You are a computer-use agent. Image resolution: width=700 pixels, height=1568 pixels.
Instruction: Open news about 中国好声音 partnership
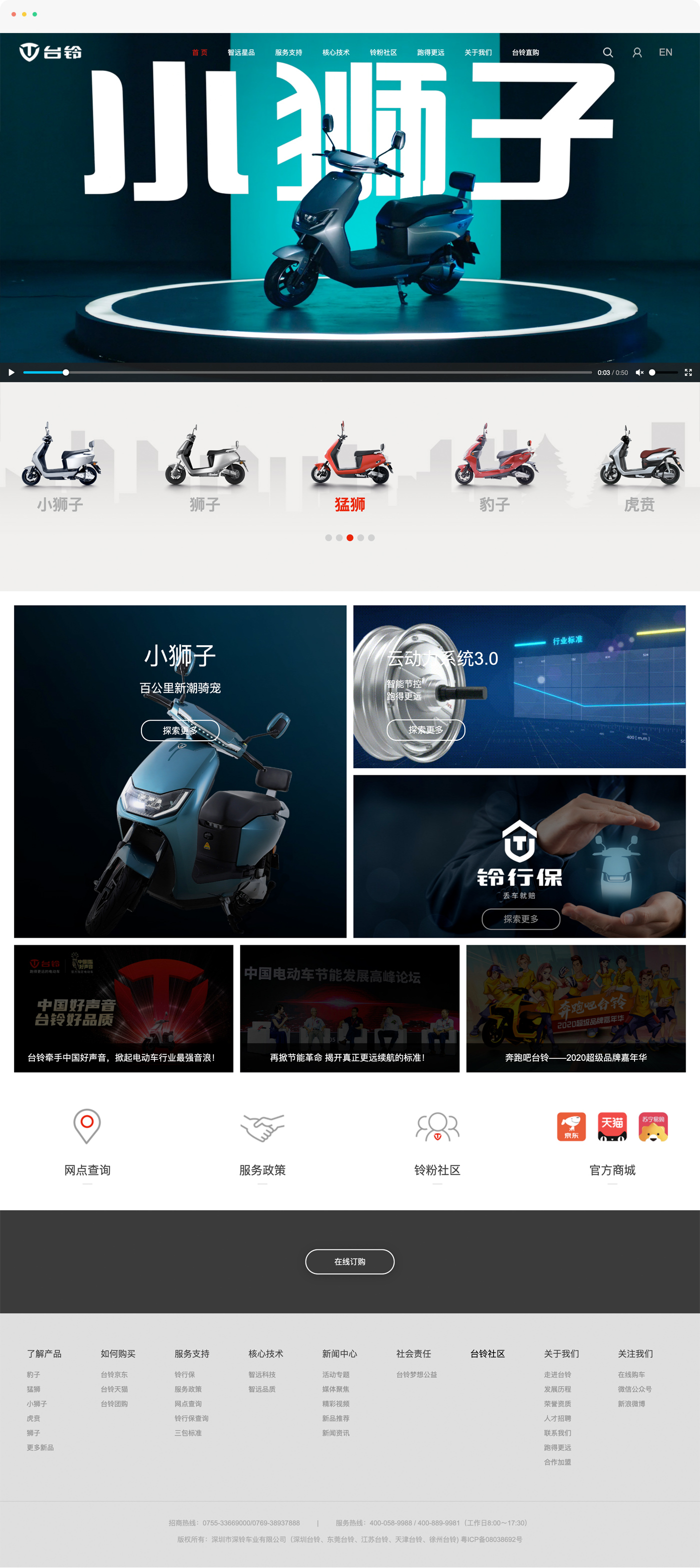(x=123, y=1008)
